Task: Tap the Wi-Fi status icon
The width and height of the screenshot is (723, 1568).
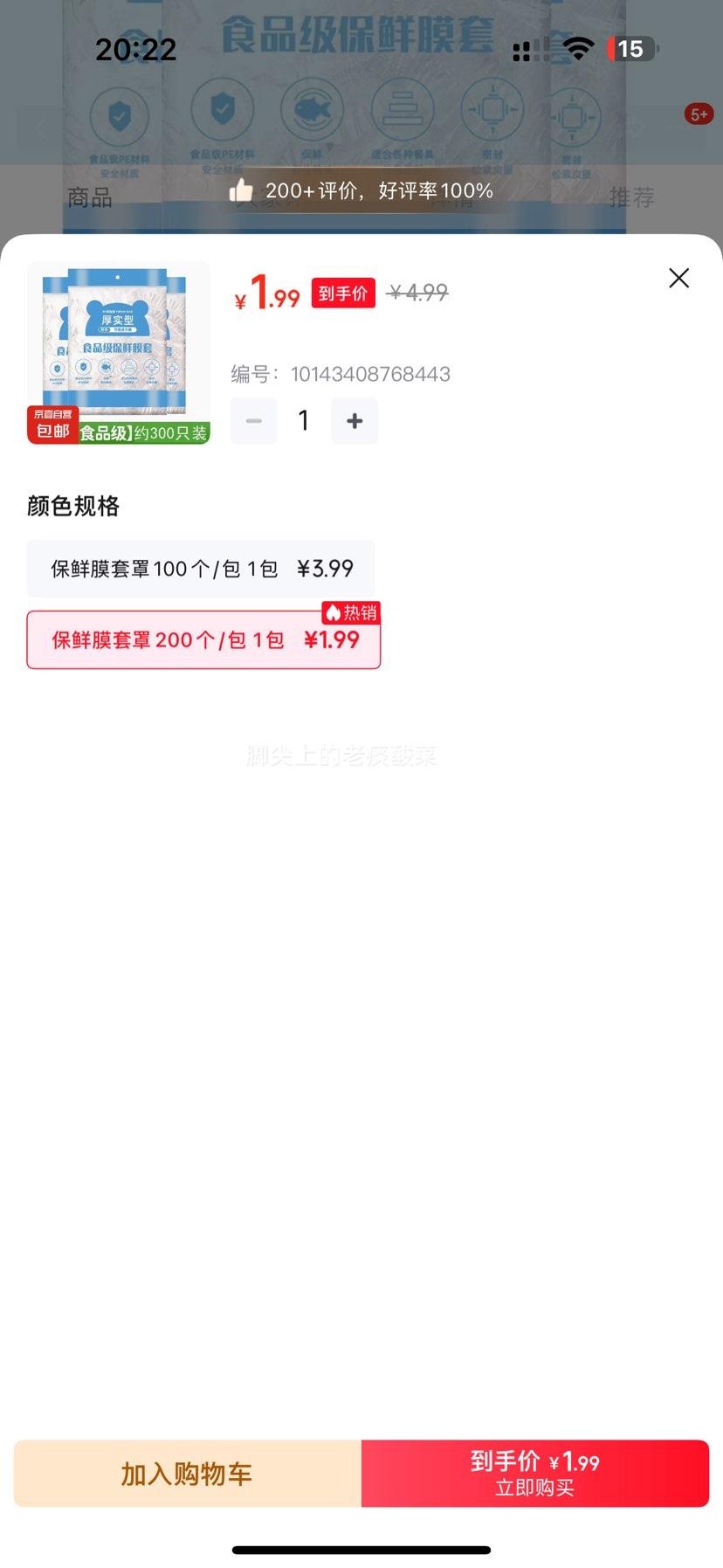Action: coord(578,49)
